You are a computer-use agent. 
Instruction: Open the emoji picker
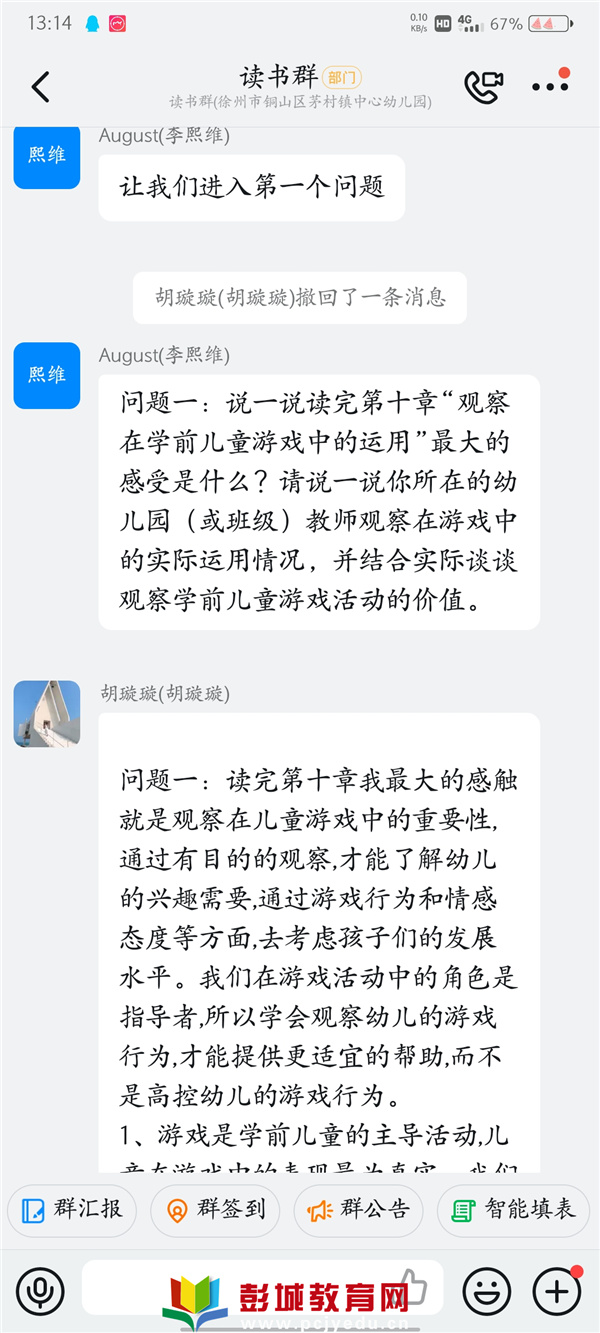coord(487,1291)
